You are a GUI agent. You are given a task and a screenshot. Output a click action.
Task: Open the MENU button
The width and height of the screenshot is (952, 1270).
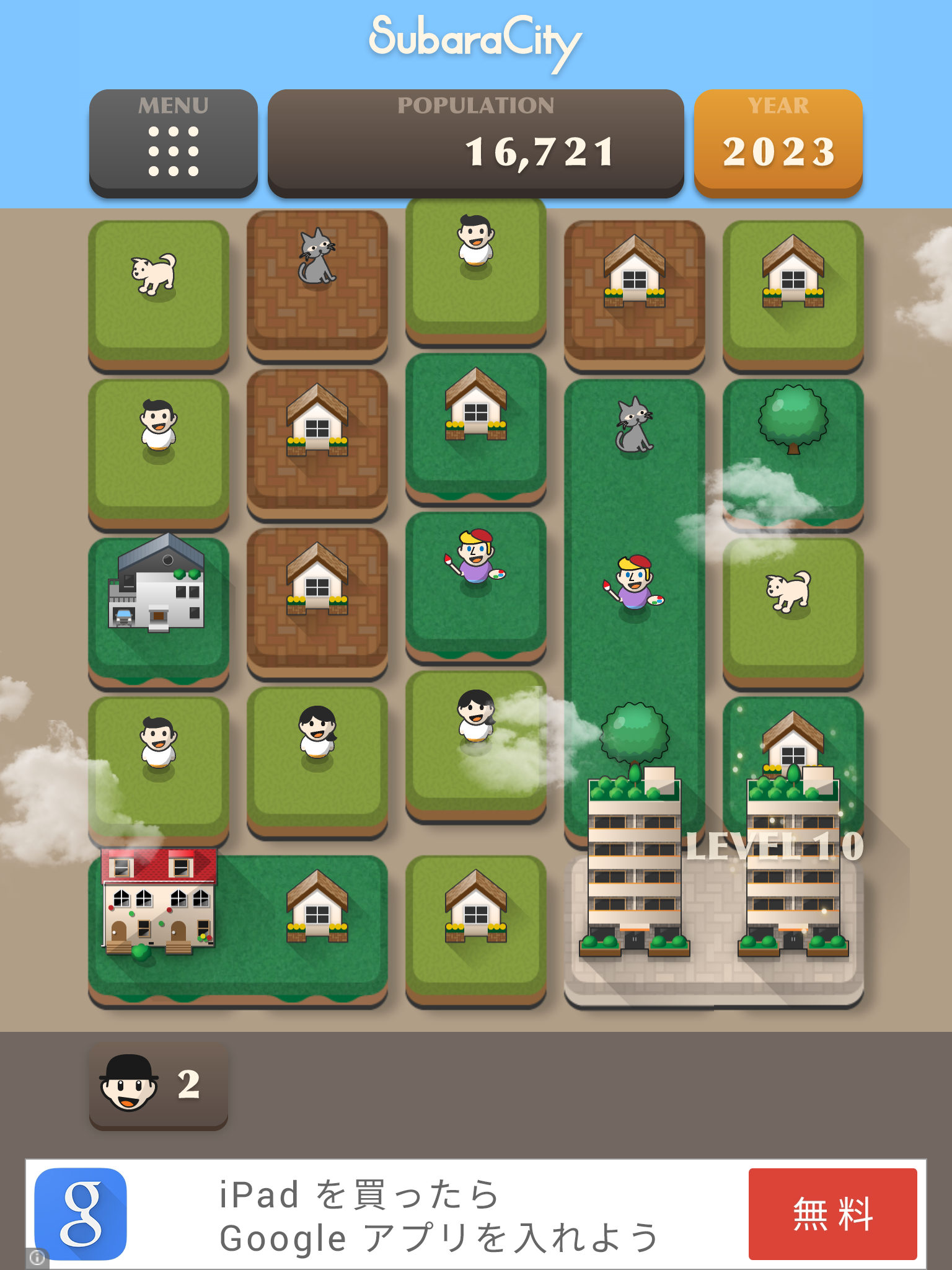pyautogui.click(x=173, y=143)
